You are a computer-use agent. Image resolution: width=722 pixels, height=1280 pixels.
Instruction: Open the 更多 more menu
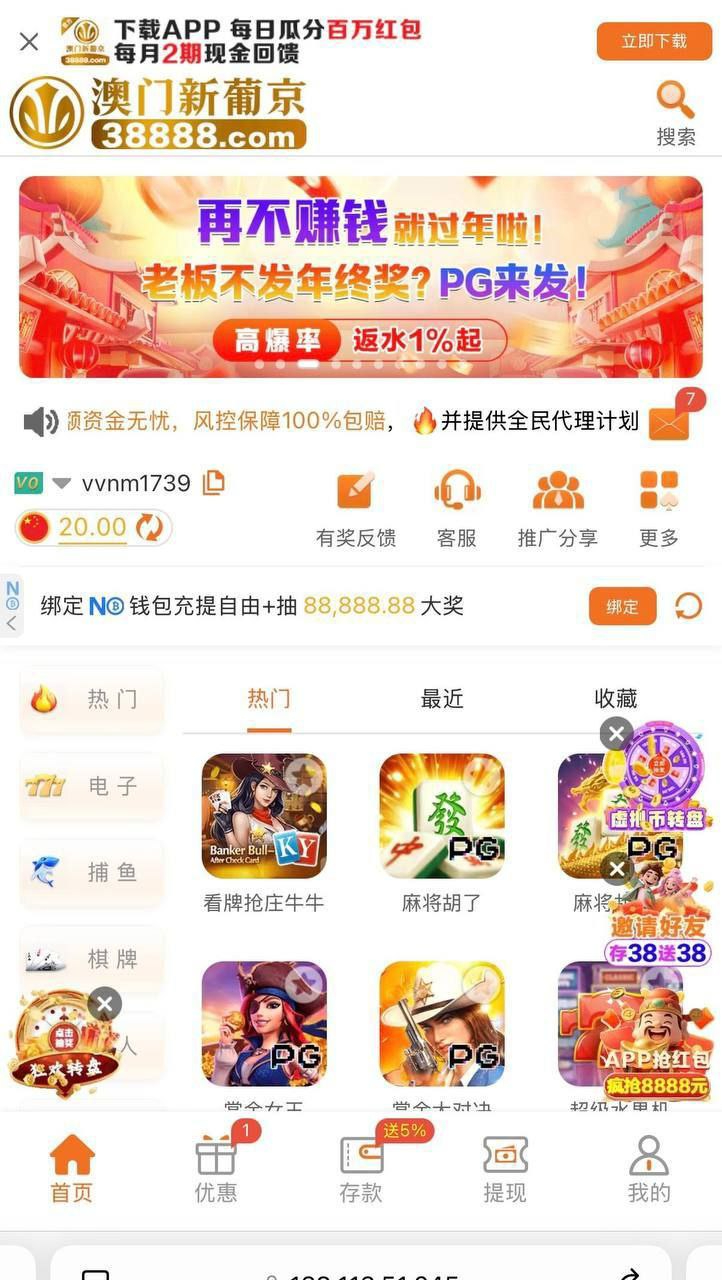click(659, 508)
